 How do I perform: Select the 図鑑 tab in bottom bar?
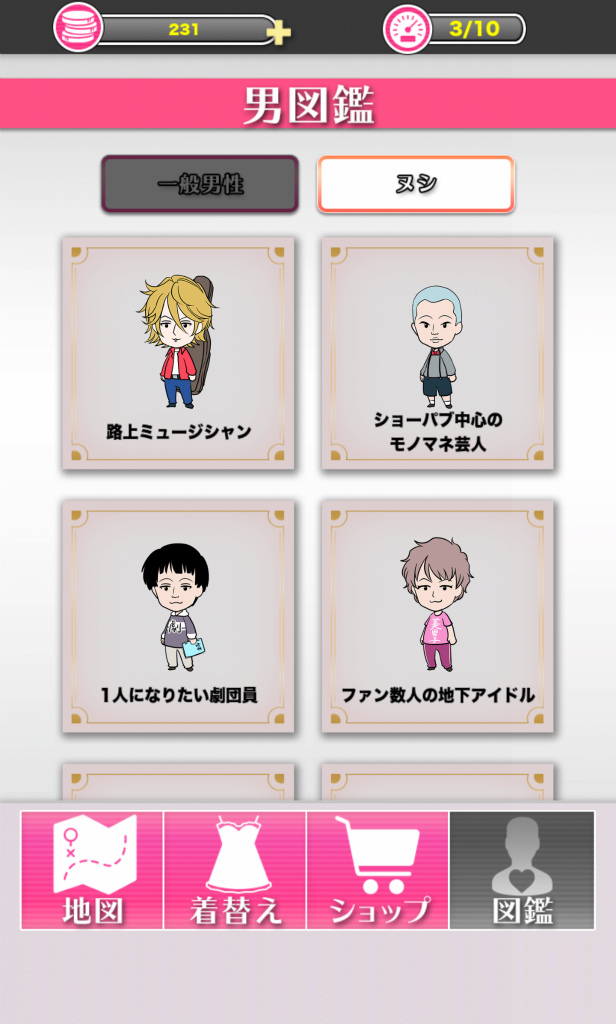pyautogui.click(x=522, y=870)
